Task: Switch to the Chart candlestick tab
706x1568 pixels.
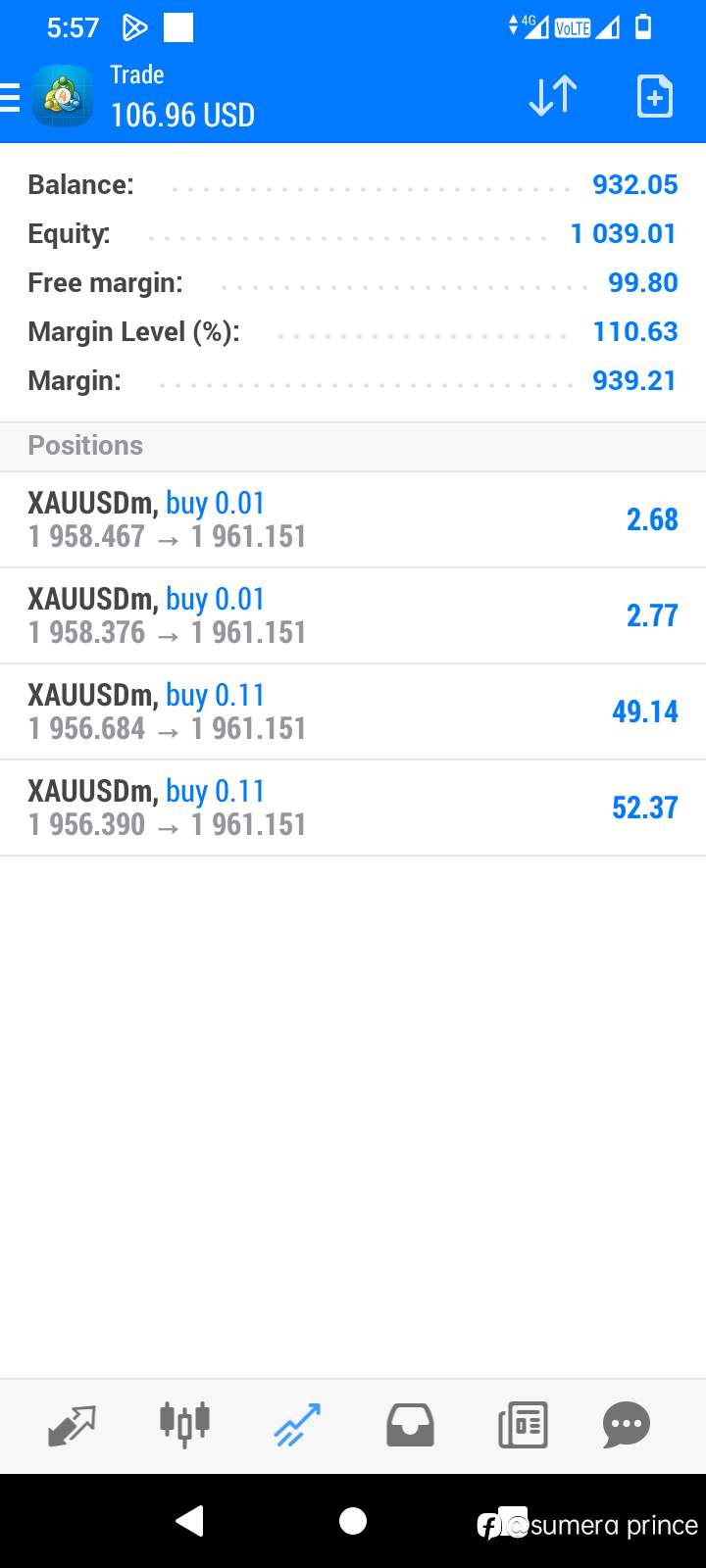Action: (184, 1424)
